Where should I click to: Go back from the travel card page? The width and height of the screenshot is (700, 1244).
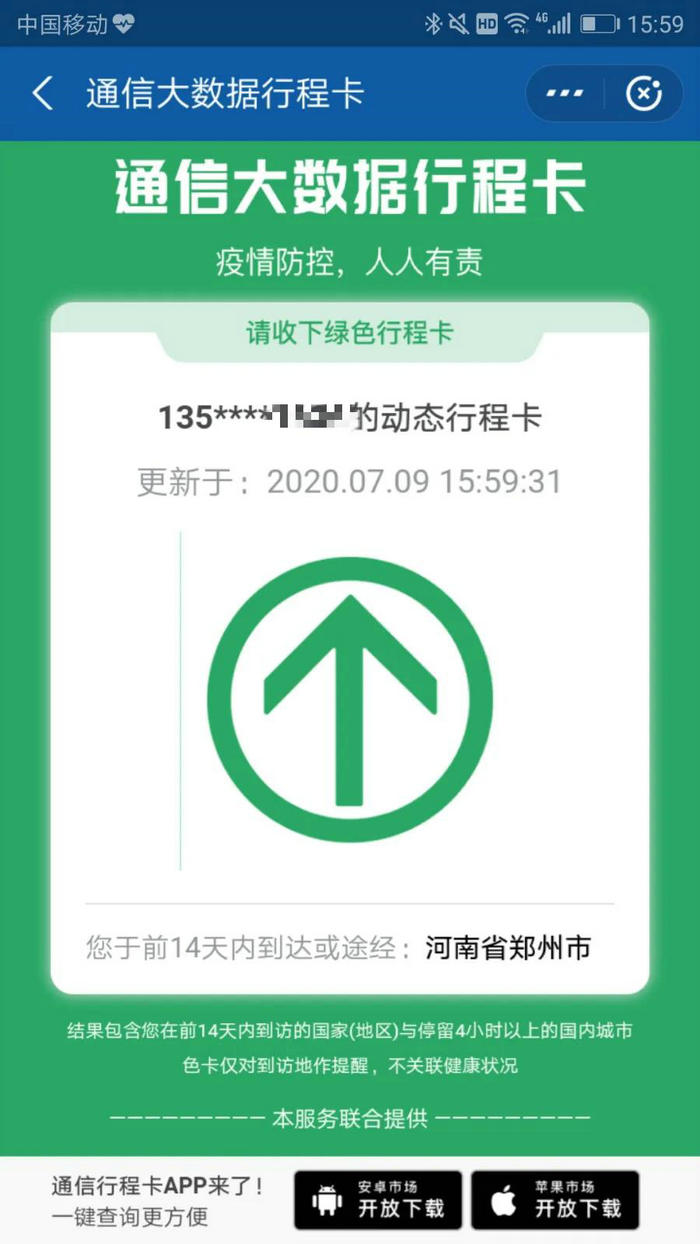tap(42, 94)
